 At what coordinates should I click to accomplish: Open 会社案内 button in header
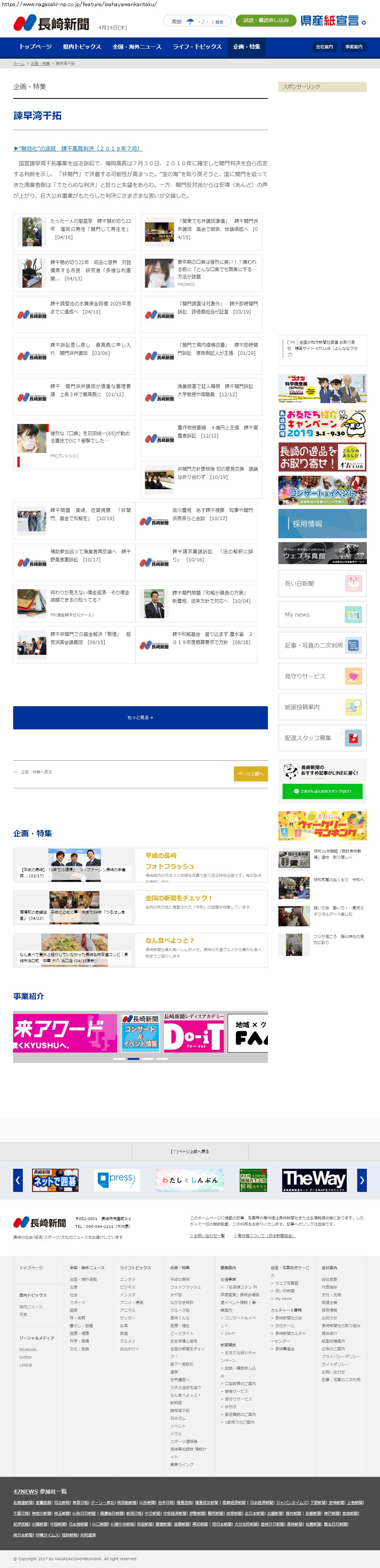click(x=324, y=47)
